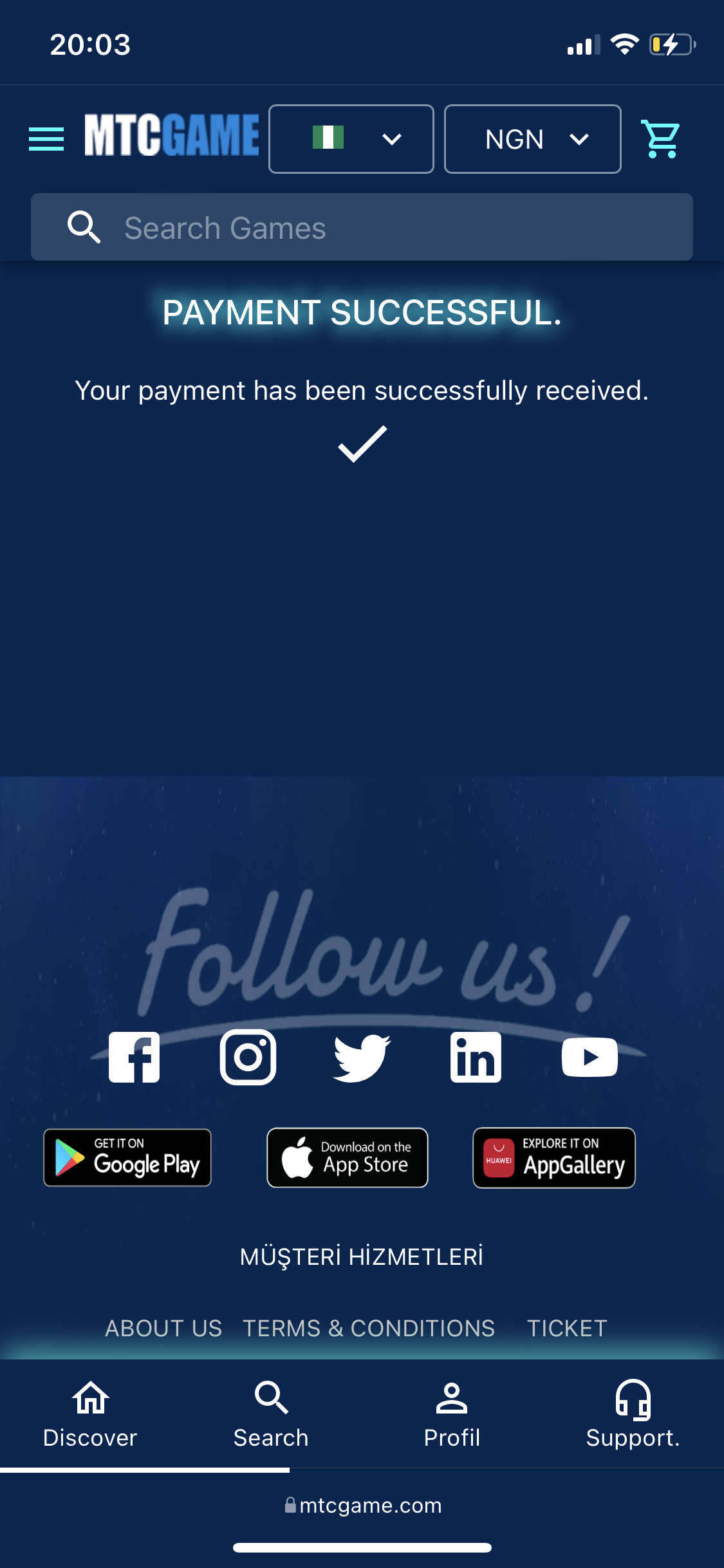Open the YouTube channel
Image resolution: width=724 pixels, height=1568 pixels.
pos(589,1057)
